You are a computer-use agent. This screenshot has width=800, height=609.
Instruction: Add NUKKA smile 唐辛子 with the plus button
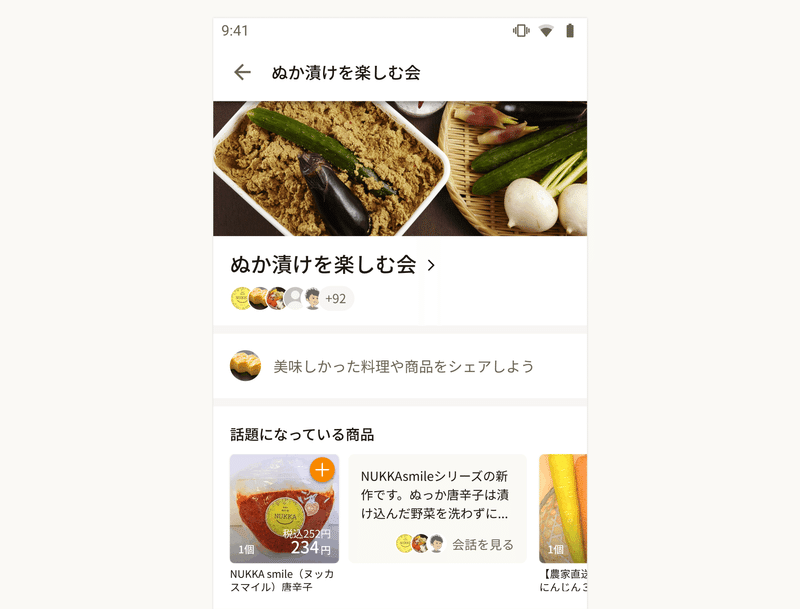tap(322, 470)
